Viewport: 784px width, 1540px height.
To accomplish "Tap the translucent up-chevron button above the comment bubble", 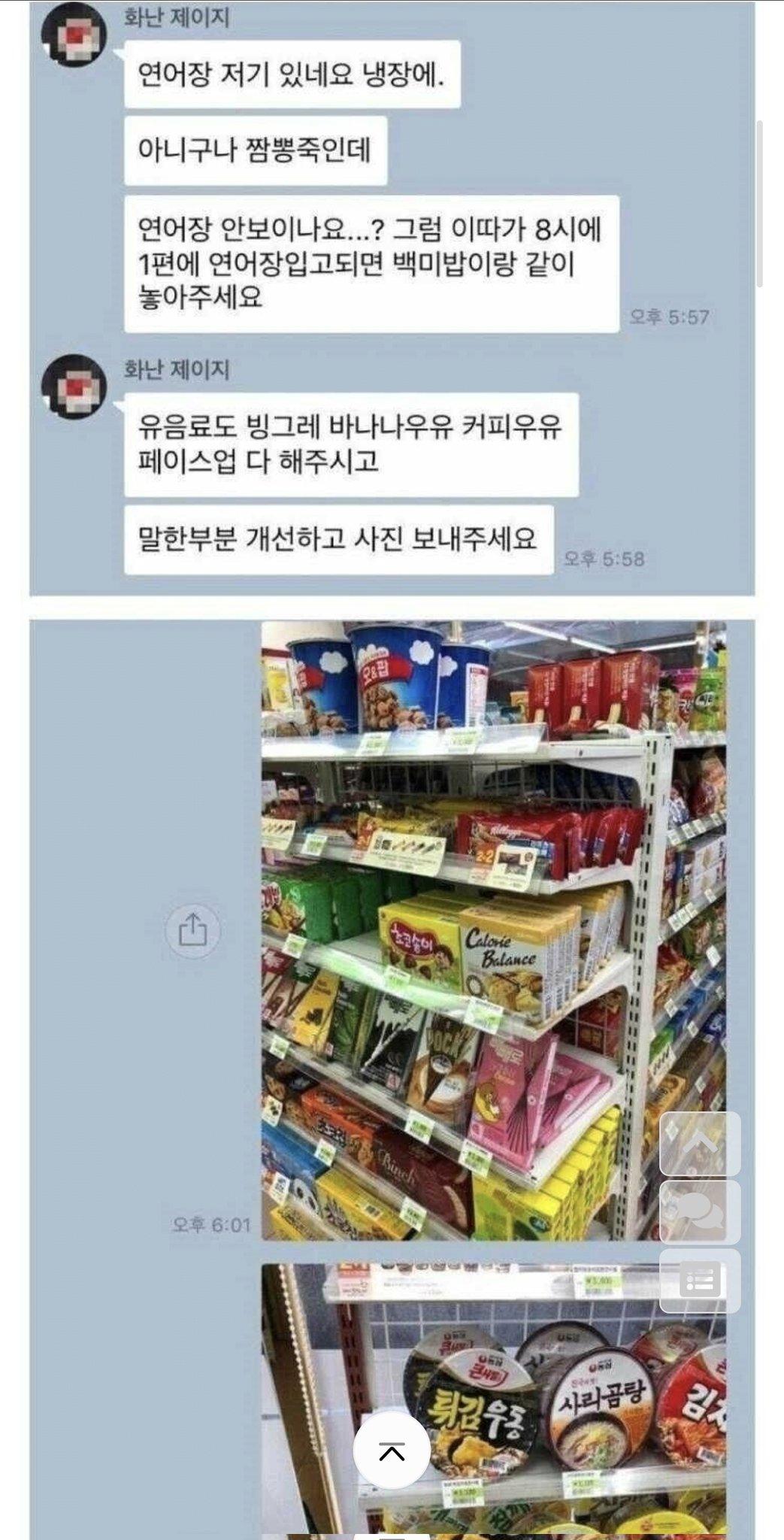I will [x=700, y=1144].
